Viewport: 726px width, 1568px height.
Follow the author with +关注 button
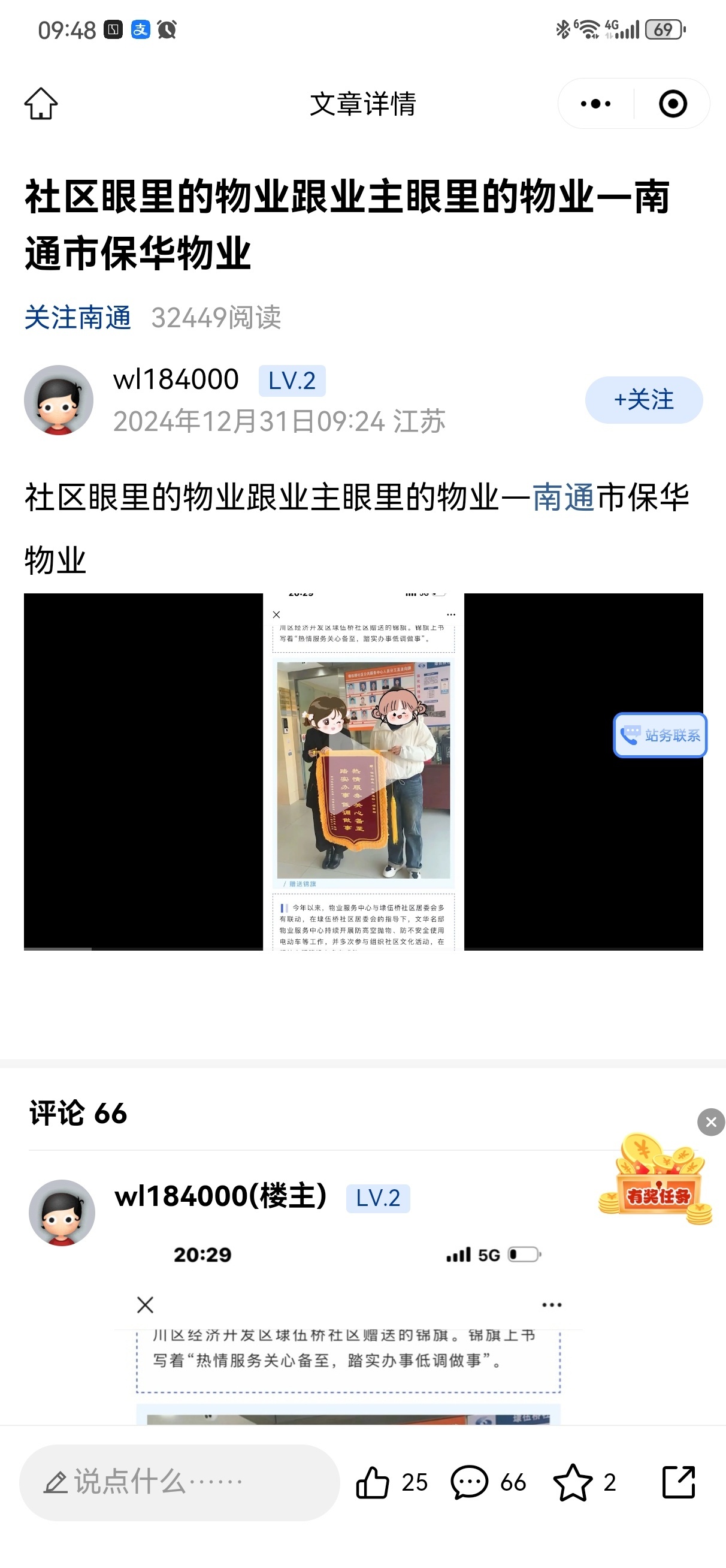[643, 400]
